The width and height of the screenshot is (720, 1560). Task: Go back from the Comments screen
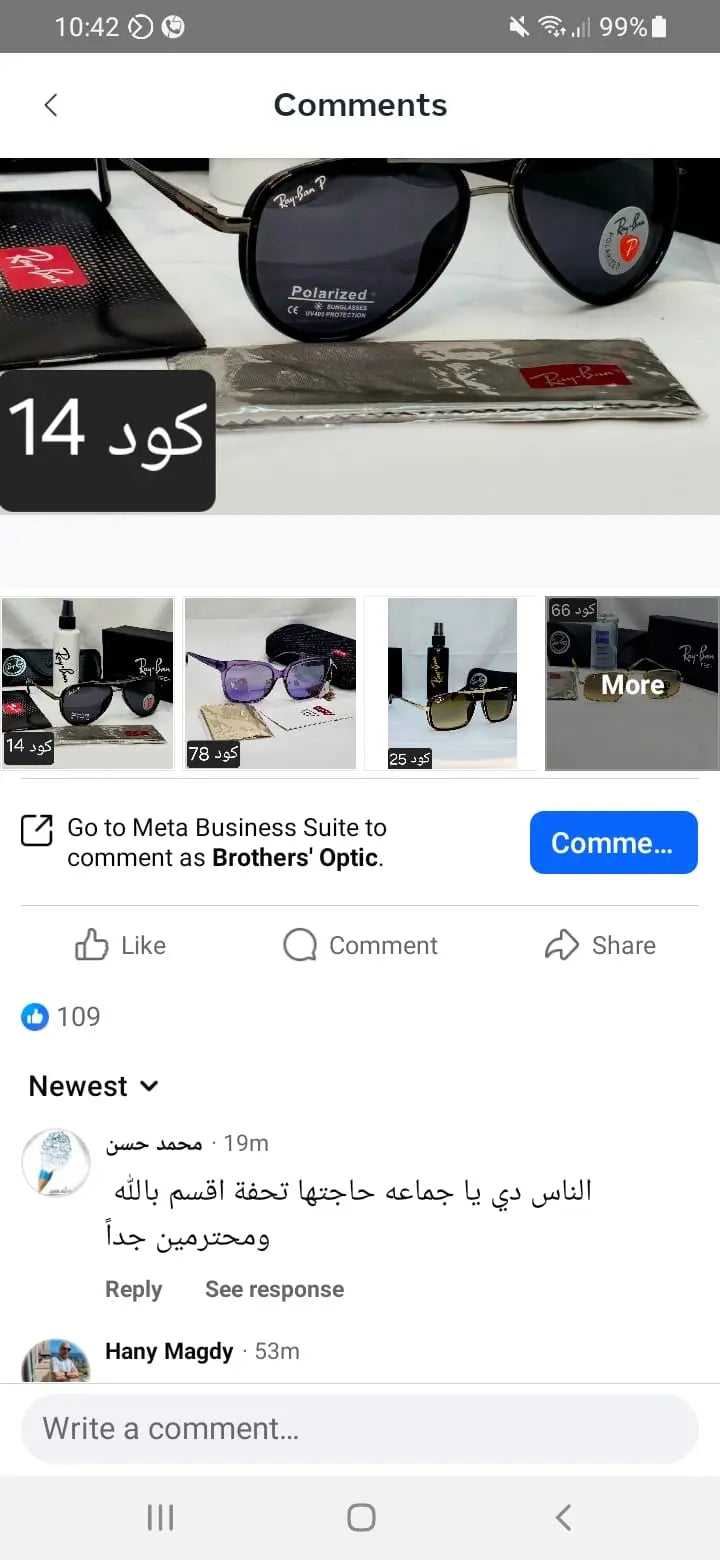[51, 105]
